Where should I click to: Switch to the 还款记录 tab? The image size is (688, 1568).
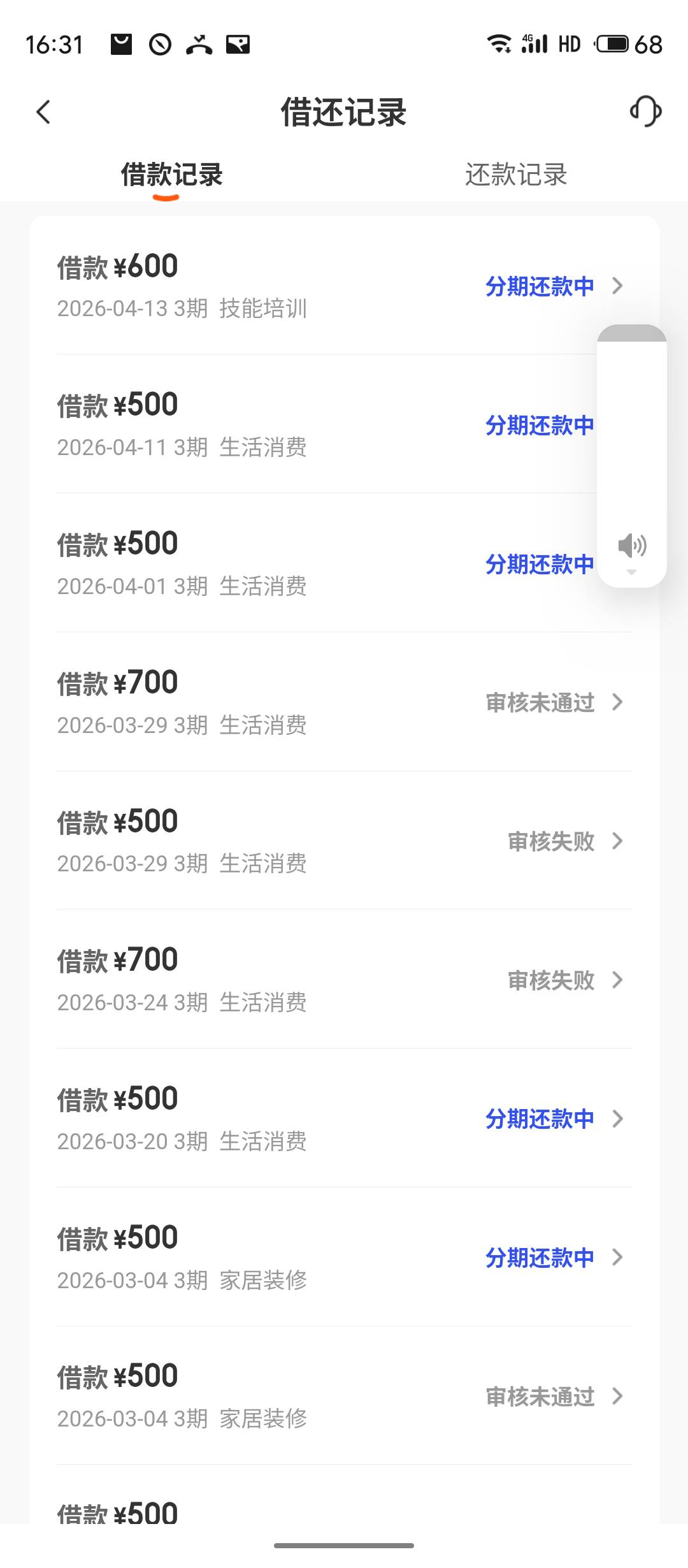click(x=516, y=175)
